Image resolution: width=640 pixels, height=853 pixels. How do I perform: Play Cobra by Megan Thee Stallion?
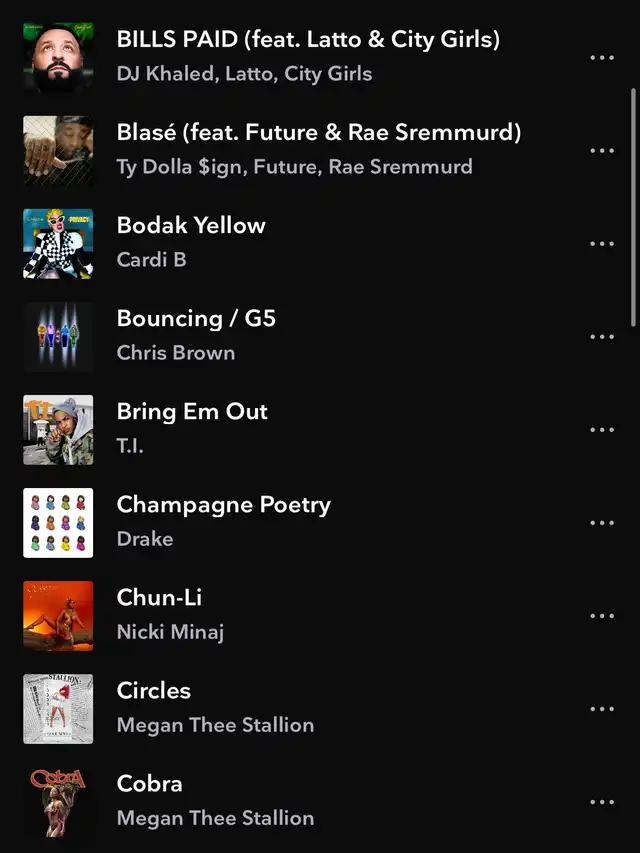click(x=150, y=784)
